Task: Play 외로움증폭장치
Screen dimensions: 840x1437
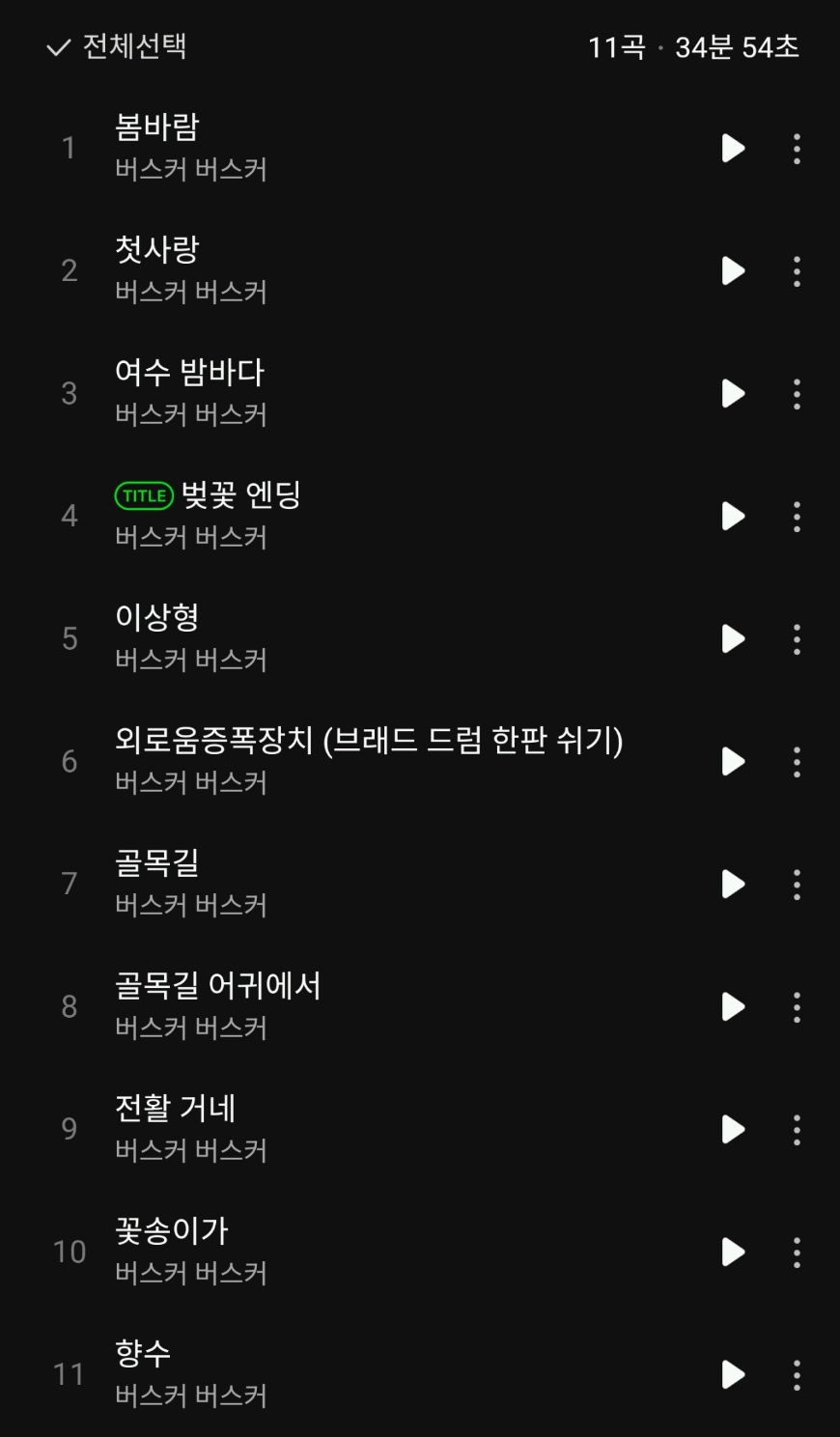Action: tap(733, 761)
